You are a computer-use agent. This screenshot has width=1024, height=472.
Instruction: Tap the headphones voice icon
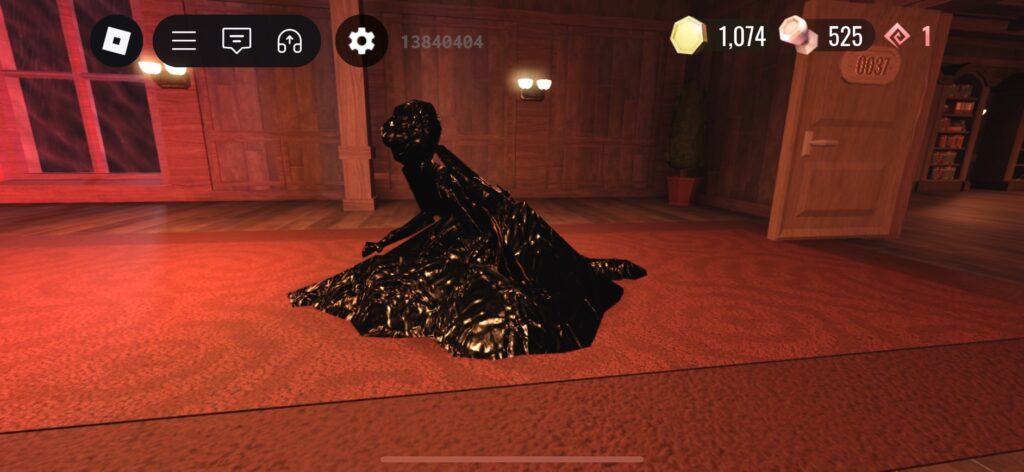[x=290, y=41]
